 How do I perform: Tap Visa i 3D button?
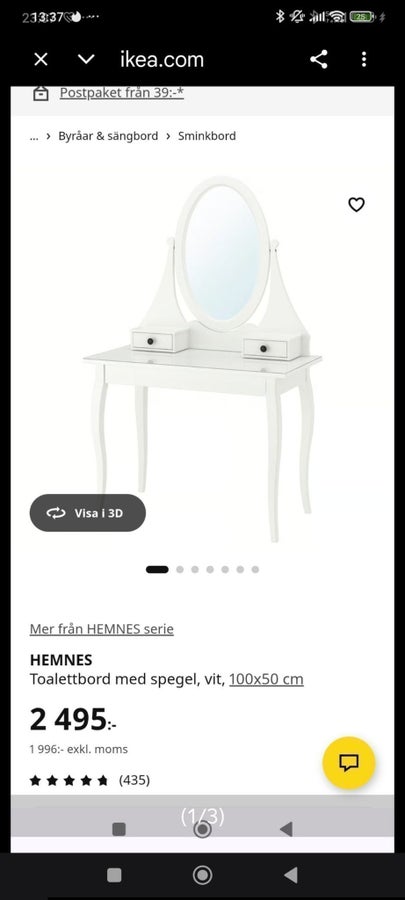pos(88,513)
